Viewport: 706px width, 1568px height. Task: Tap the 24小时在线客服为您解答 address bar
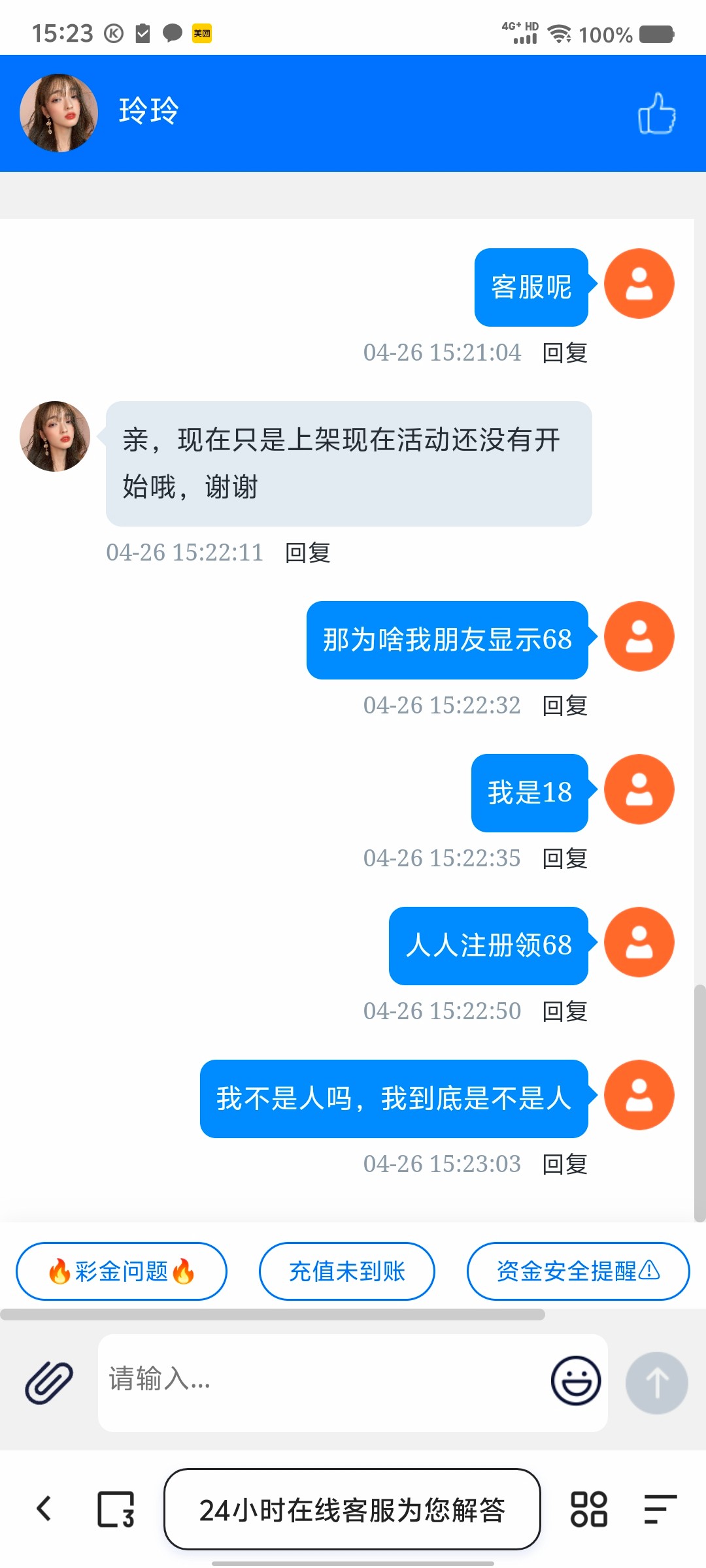tap(352, 1509)
